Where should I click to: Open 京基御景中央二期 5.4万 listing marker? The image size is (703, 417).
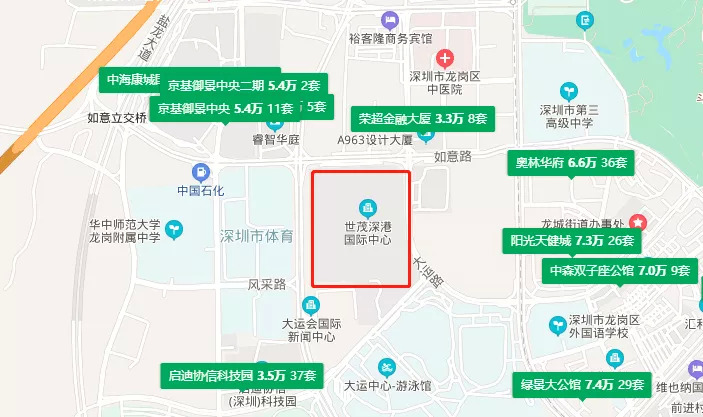(x=244, y=86)
